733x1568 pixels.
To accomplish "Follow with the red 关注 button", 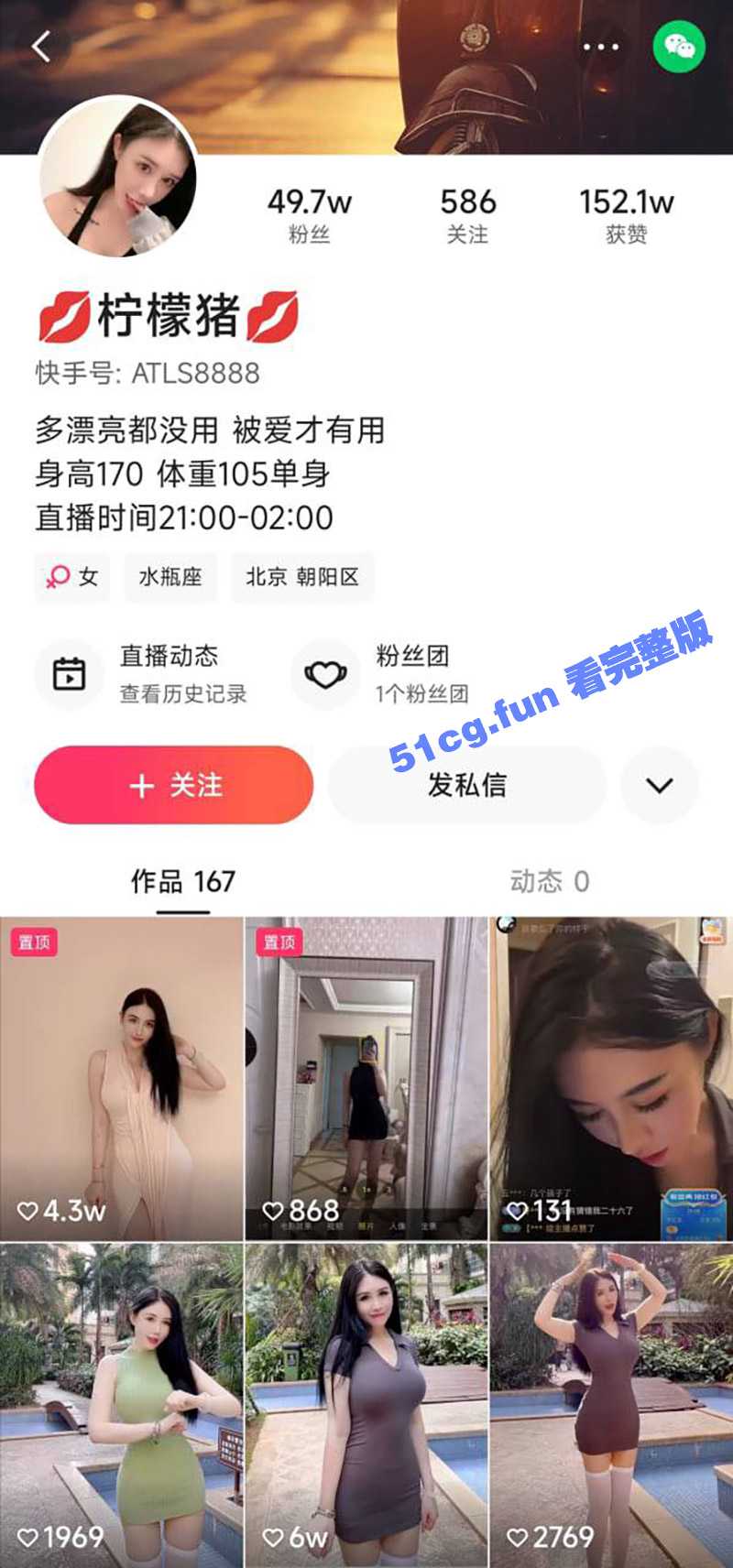I will 174,785.
